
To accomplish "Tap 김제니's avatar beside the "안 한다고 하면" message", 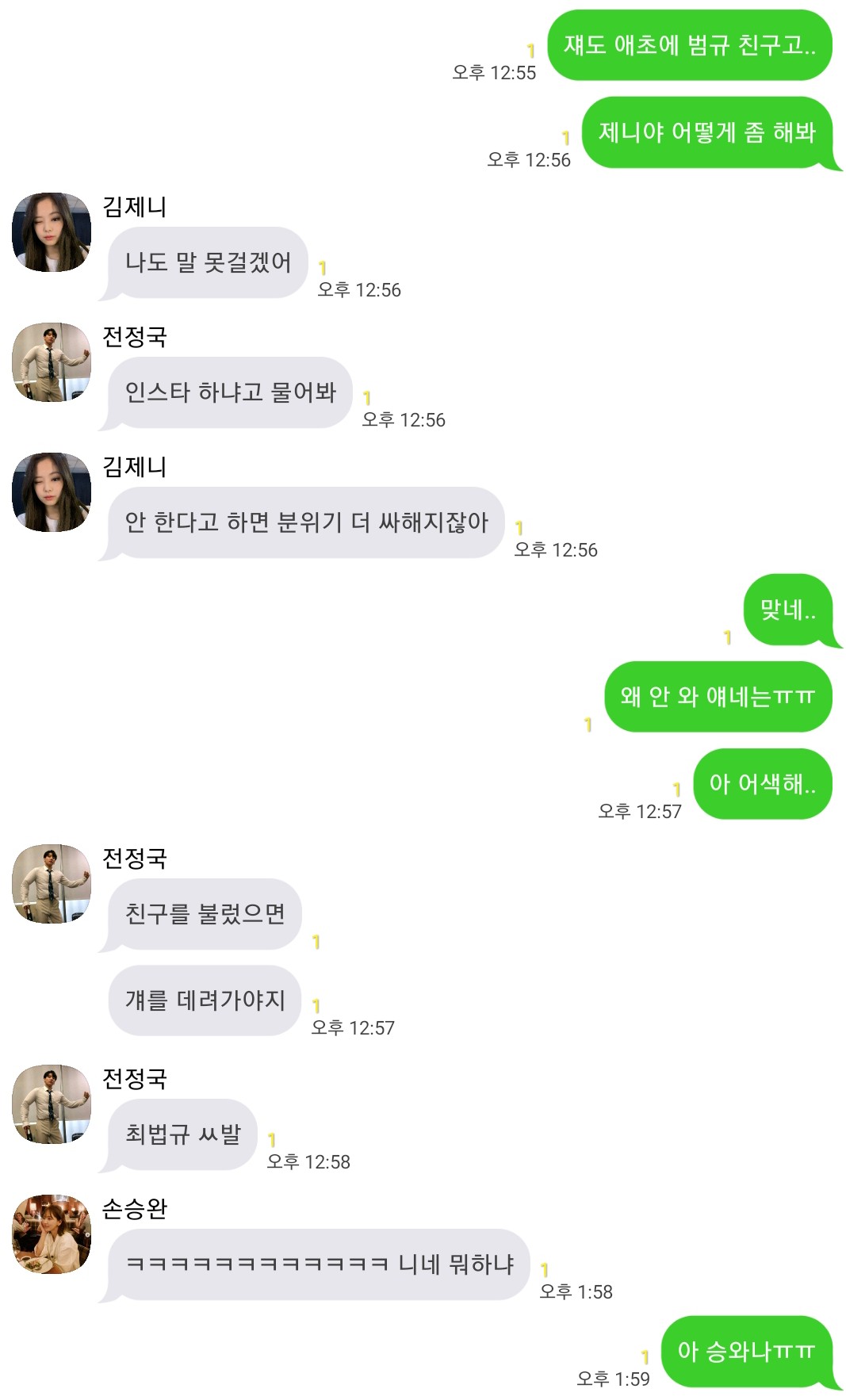I will point(52,492).
